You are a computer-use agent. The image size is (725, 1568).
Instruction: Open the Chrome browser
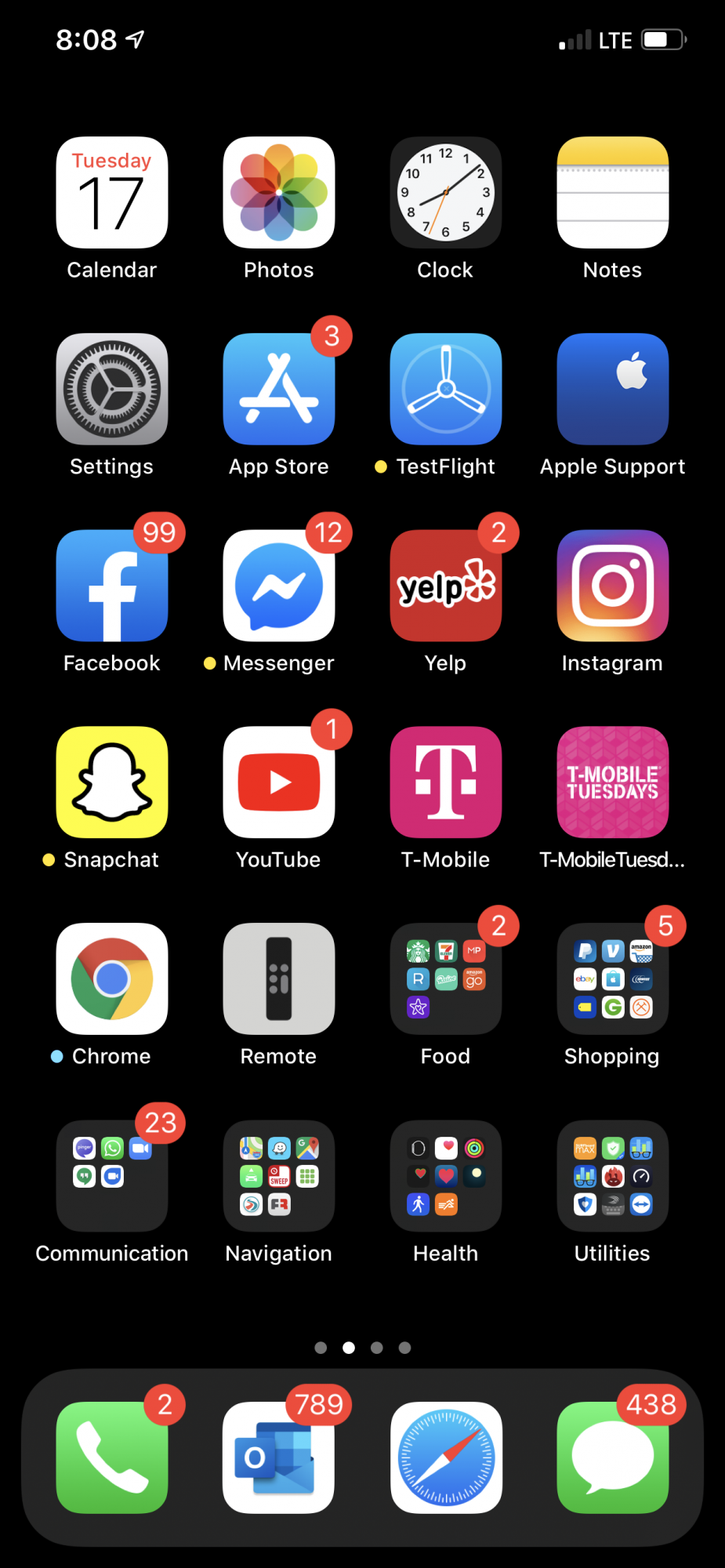112,979
